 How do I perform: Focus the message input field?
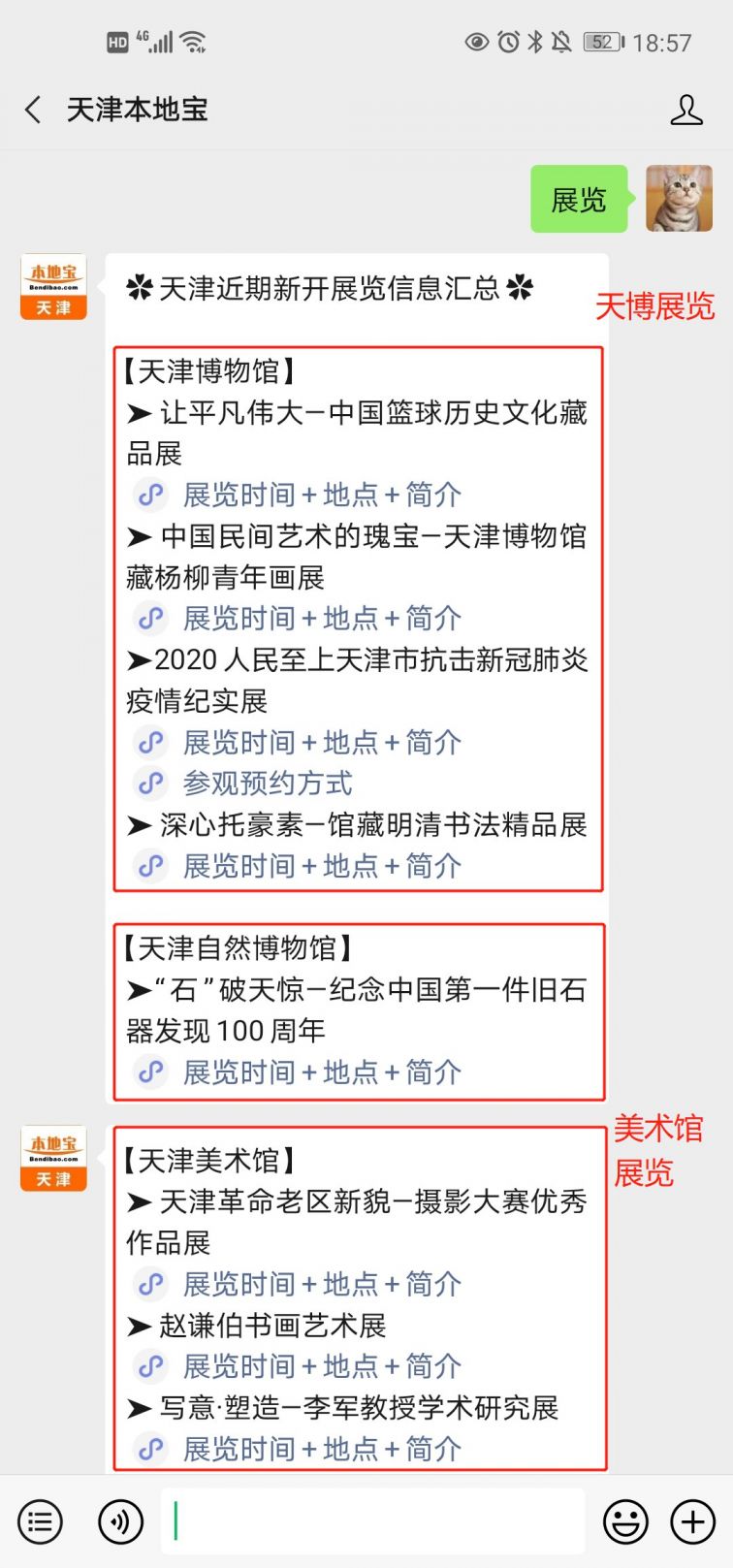click(x=373, y=1521)
